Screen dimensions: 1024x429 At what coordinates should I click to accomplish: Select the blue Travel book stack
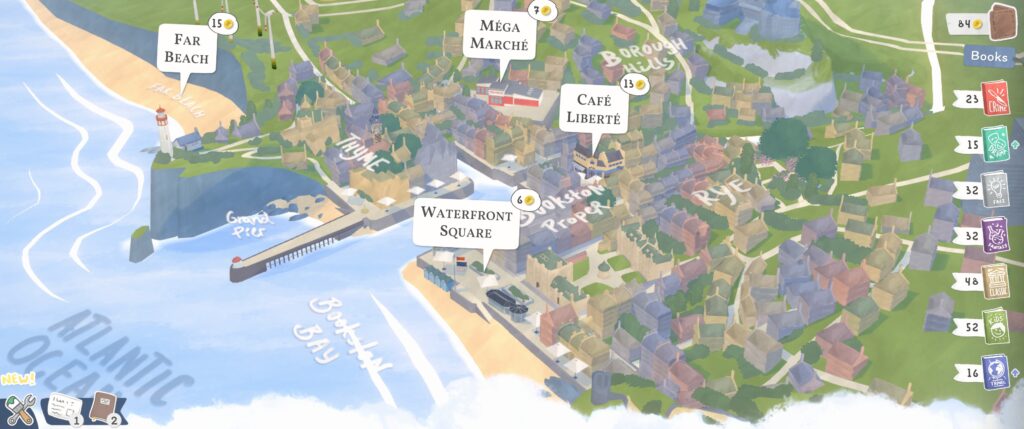tap(996, 372)
